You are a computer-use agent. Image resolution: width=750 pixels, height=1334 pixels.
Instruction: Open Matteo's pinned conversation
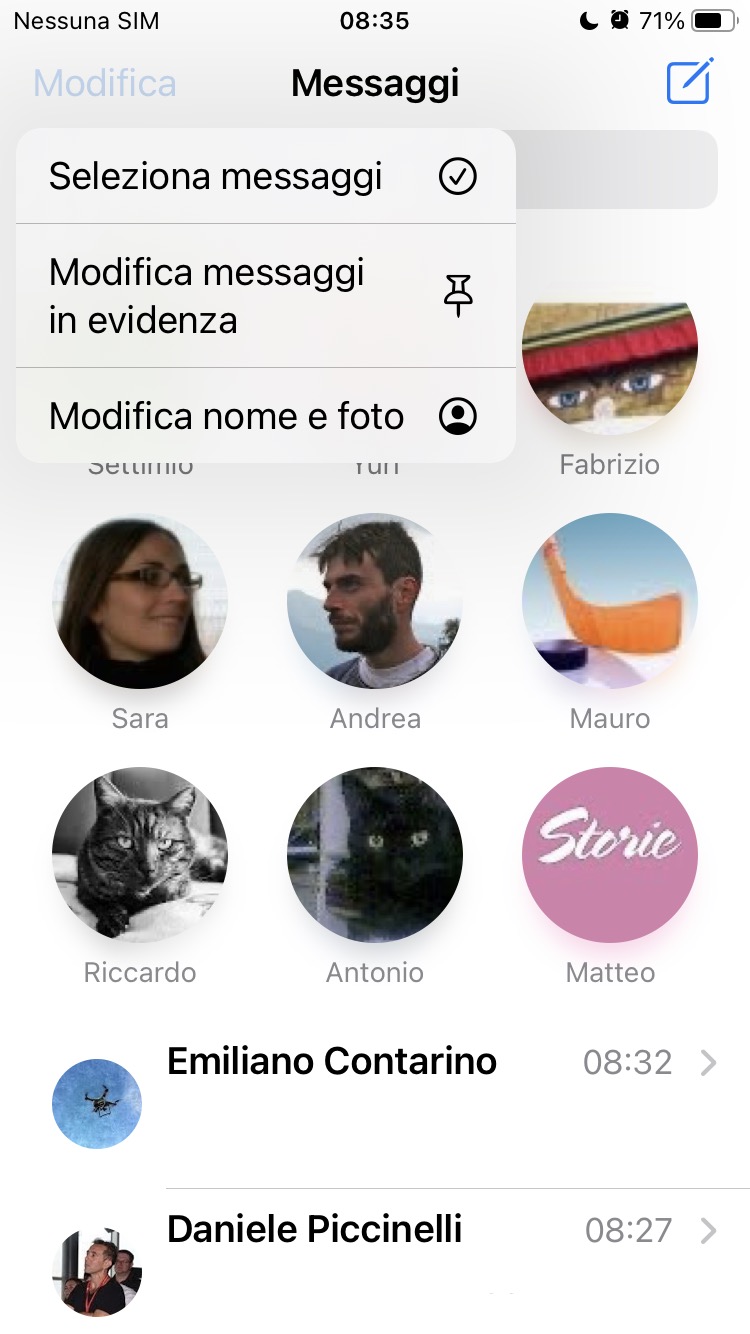coord(609,855)
